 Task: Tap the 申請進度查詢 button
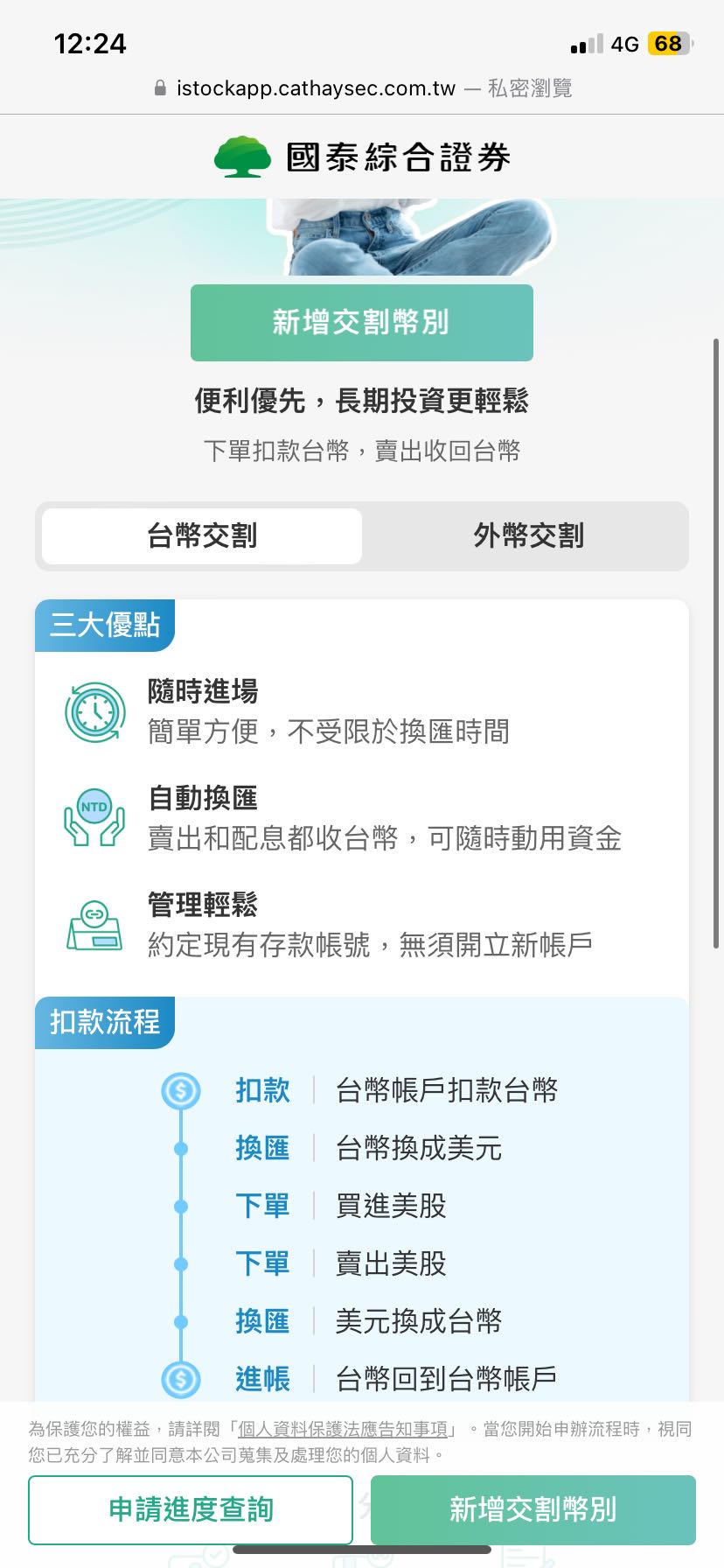190,1509
